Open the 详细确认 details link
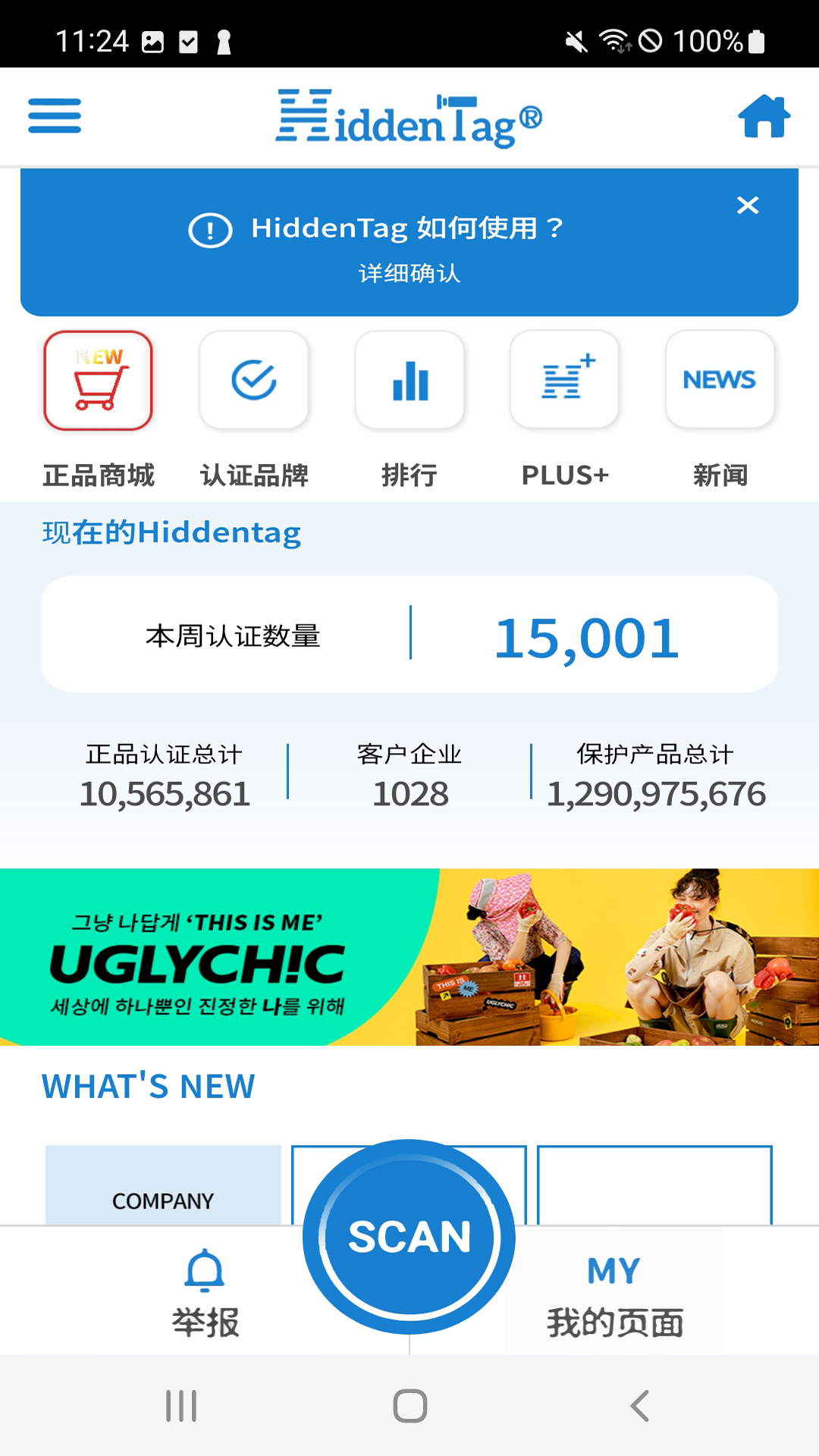819x1456 pixels. pos(409,273)
